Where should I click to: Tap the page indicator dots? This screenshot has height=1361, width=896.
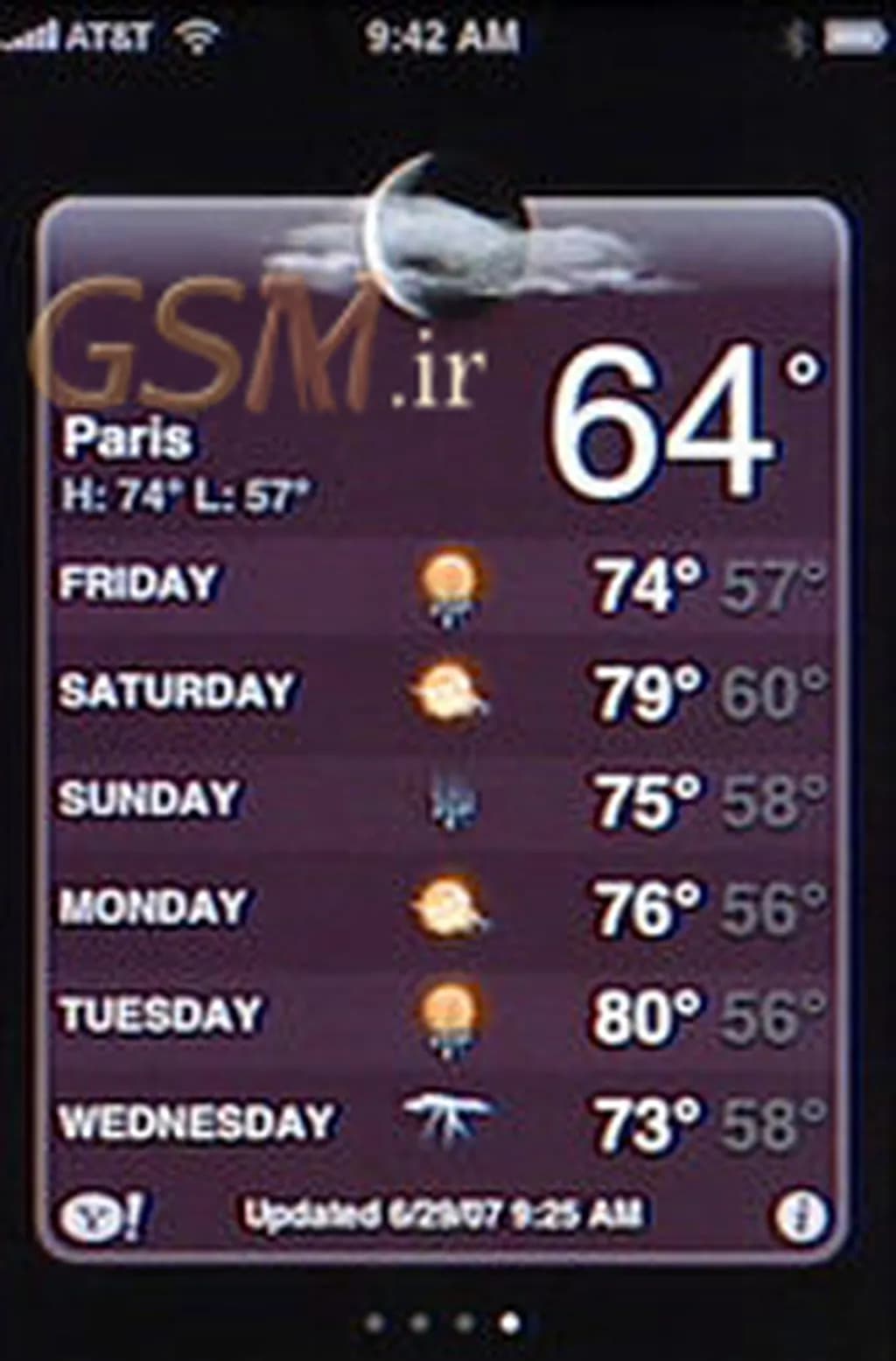click(x=443, y=1322)
